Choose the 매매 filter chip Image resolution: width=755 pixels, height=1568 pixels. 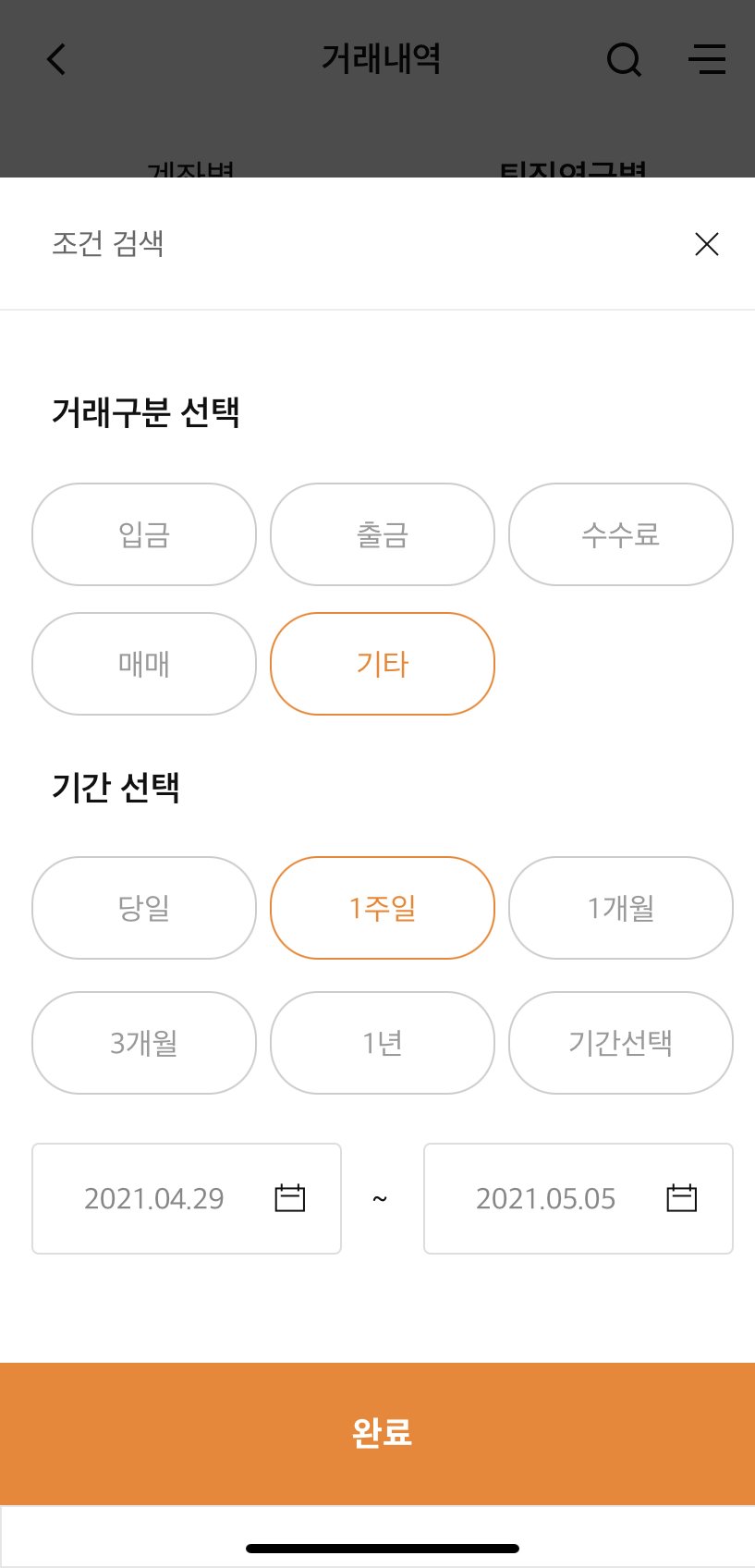click(x=144, y=664)
